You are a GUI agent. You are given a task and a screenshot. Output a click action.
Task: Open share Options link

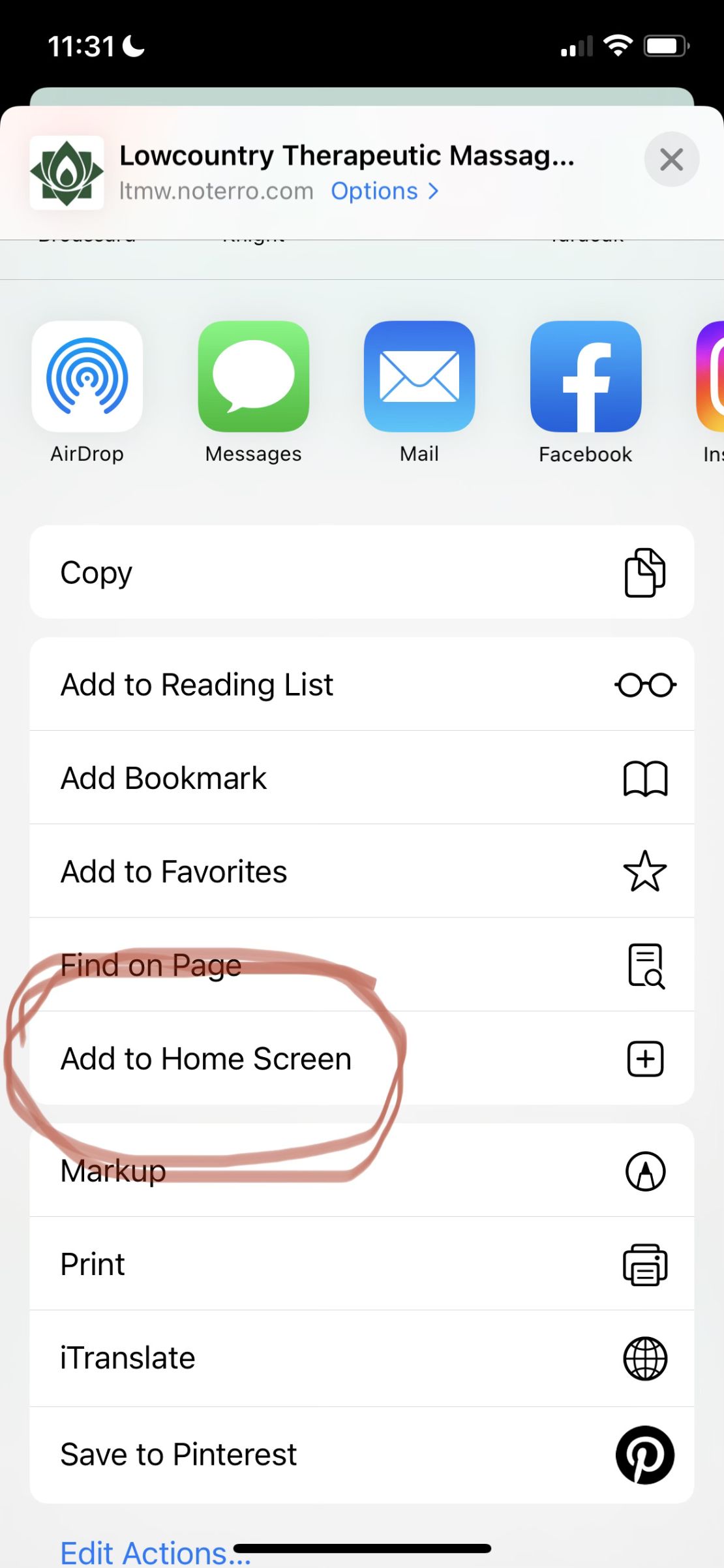pos(385,191)
